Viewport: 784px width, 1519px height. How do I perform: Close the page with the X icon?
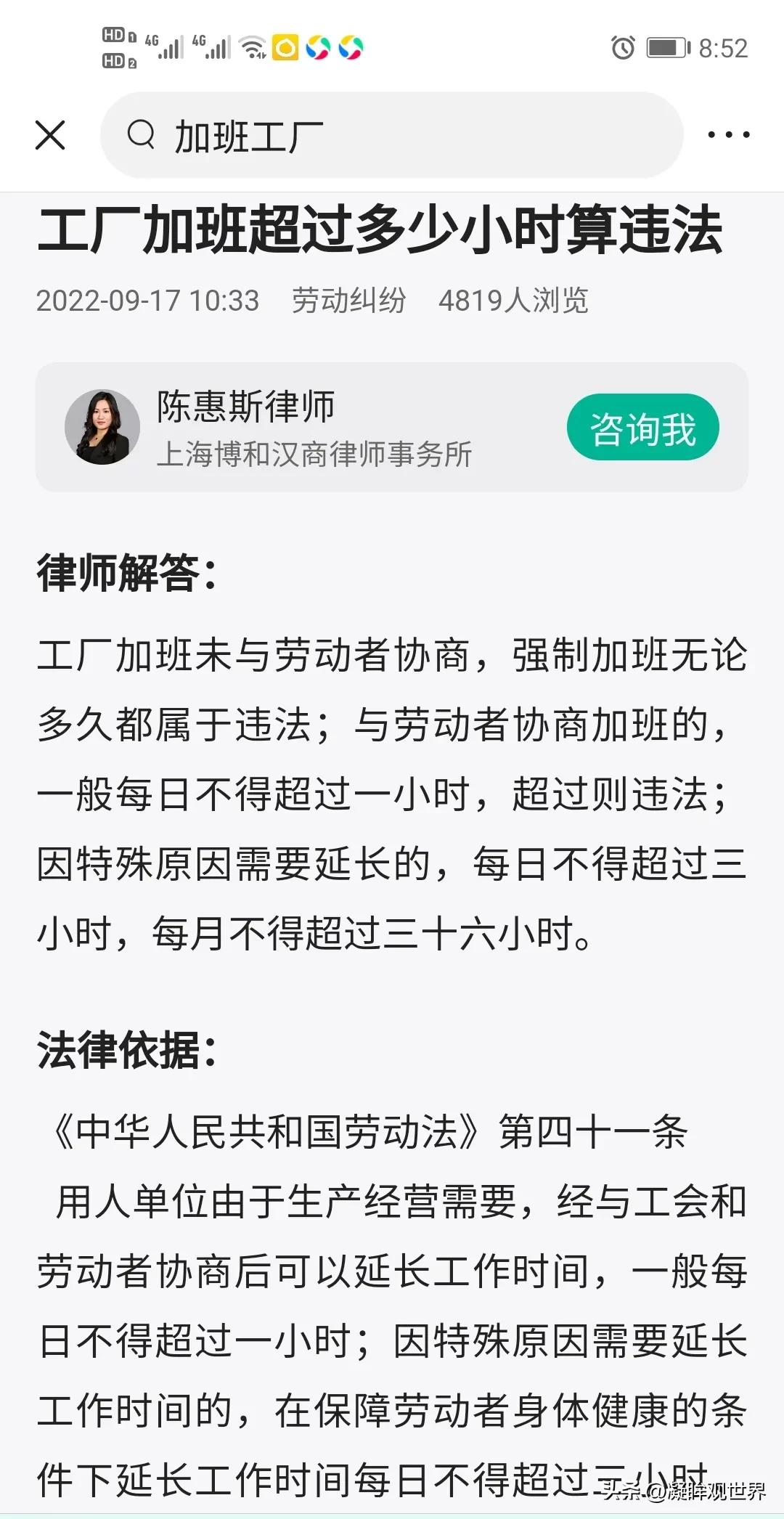pos(50,135)
